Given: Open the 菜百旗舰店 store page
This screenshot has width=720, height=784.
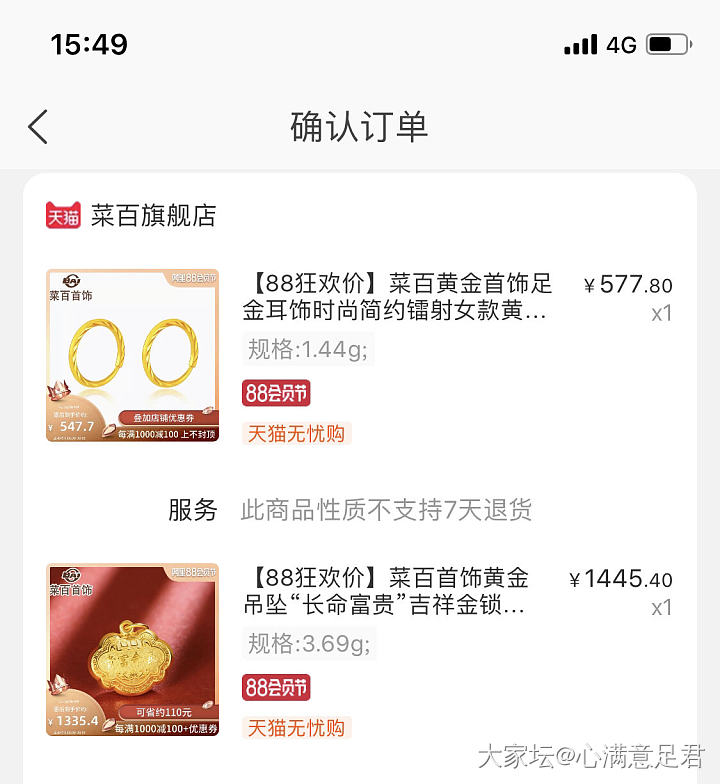Looking at the screenshot, I should pos(153,215).
